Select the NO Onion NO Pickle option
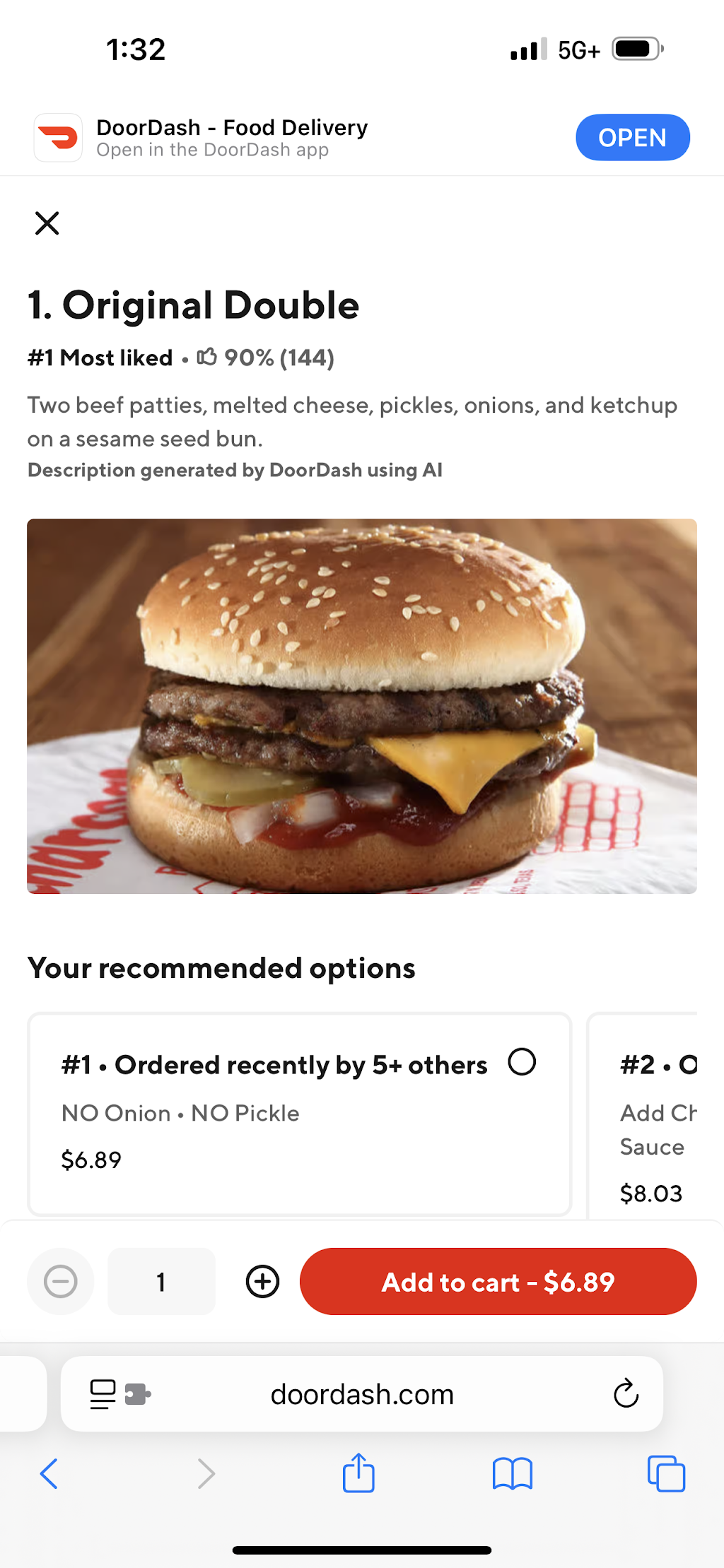Viewport: 724px width, 1568px height. pyautogui.click(x=522, y=1061)
